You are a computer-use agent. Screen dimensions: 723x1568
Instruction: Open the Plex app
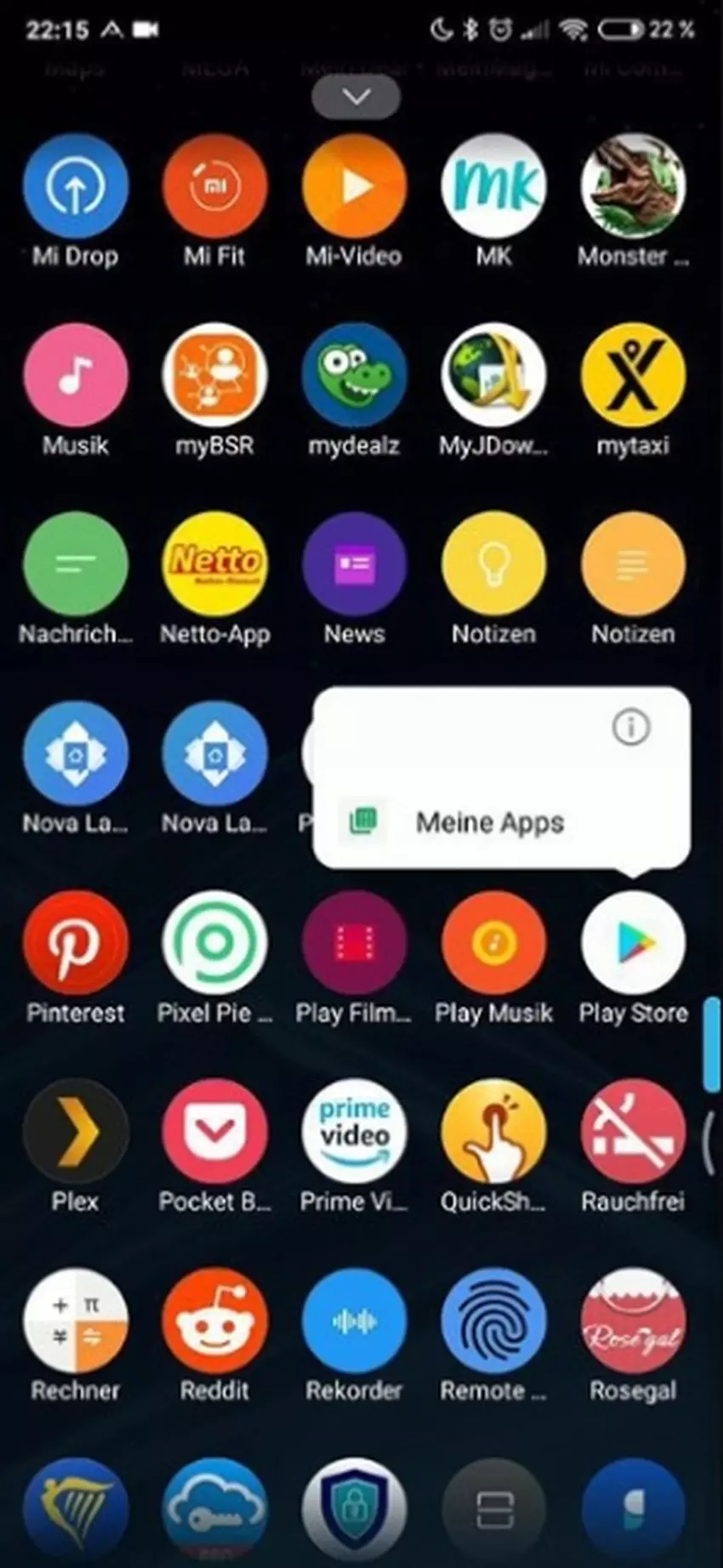(75, 1133)
